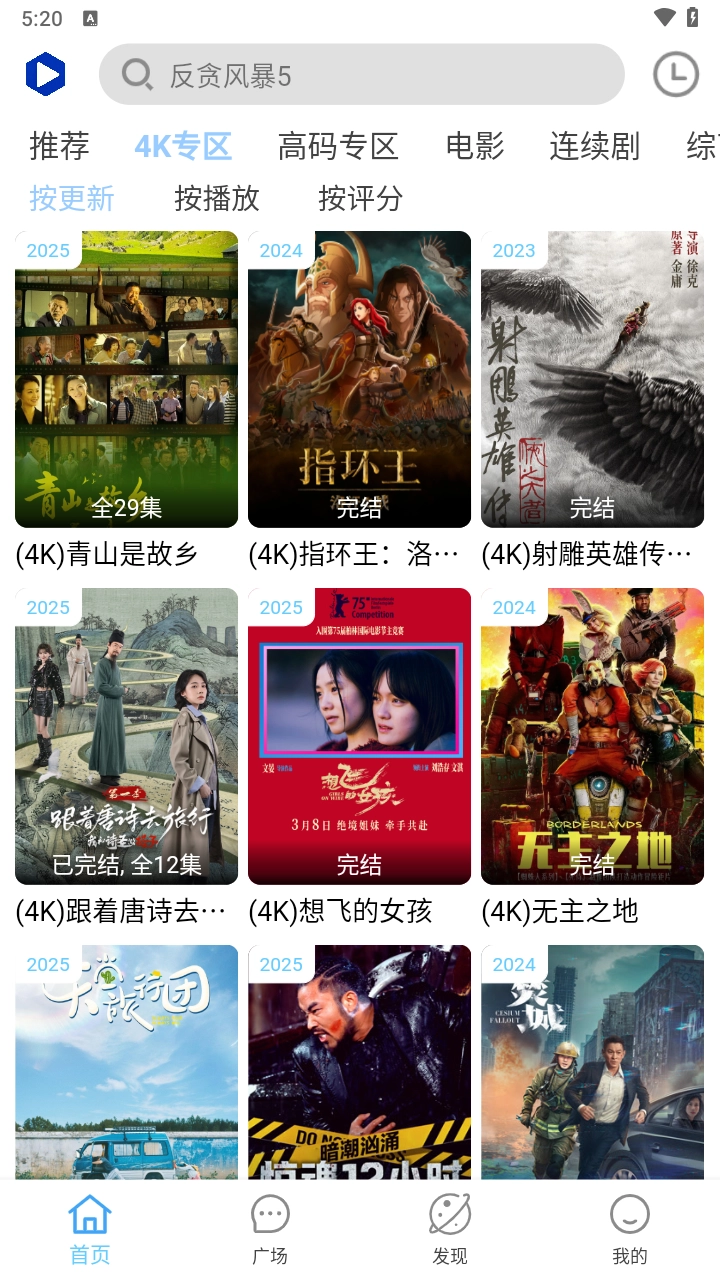
Task: Tap the search box showing 反贪风暴5
Action: 360,75
